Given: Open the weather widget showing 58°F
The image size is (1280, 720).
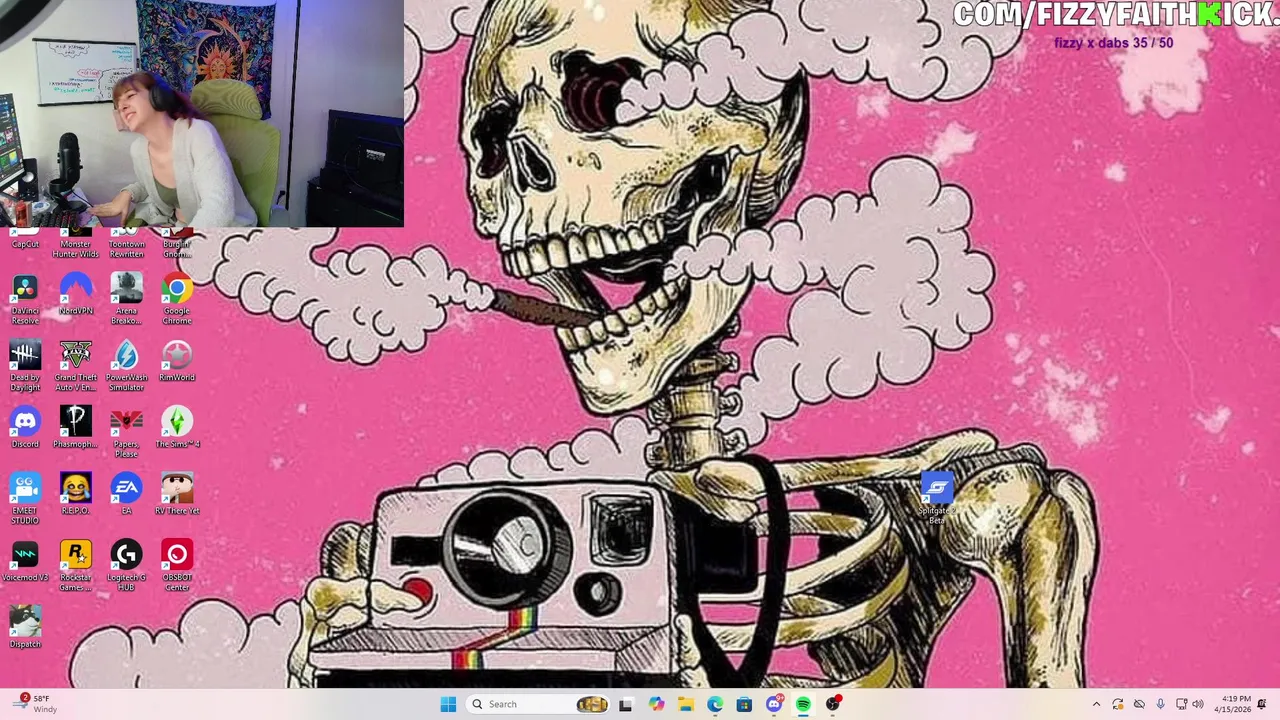Looking at the screenshot, I should tap(35, 704).
